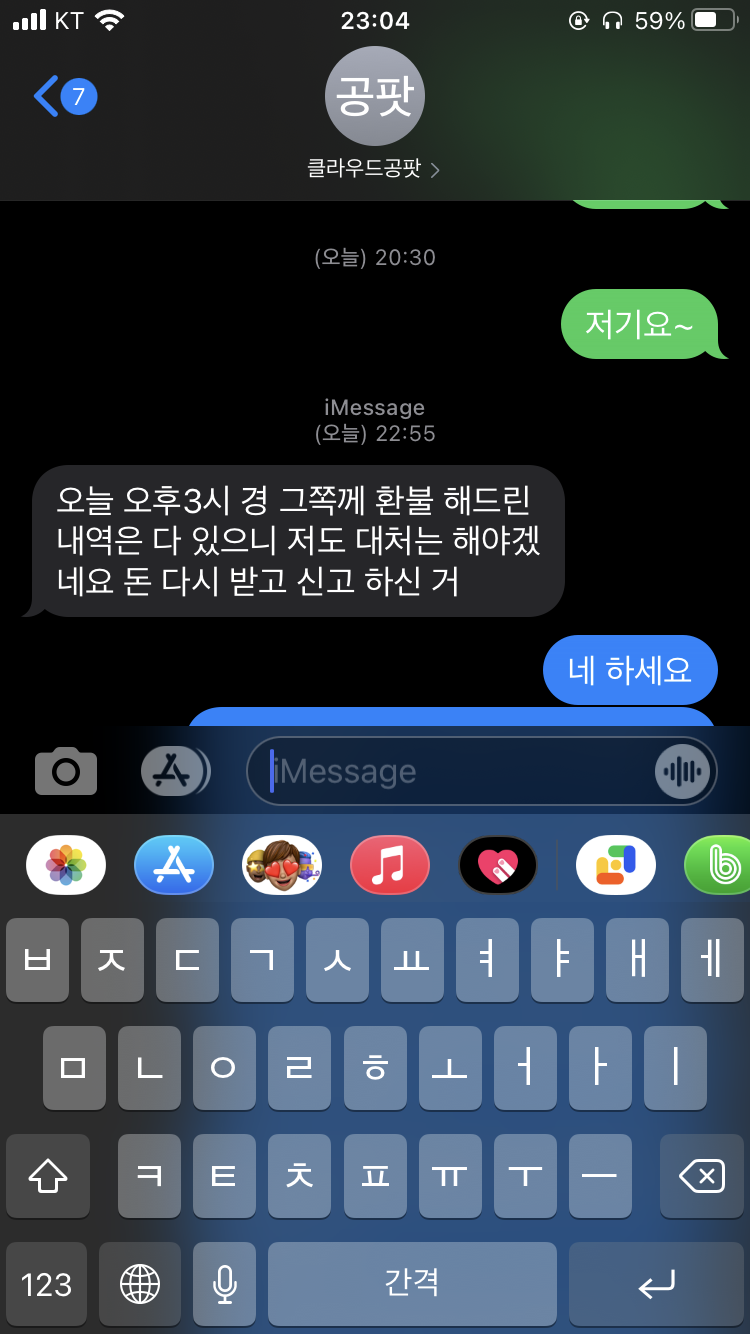The image size is (750, 1334).
Task: Open the Photos app in app strip
Action: pyautogui.click(x=66, y=865)
